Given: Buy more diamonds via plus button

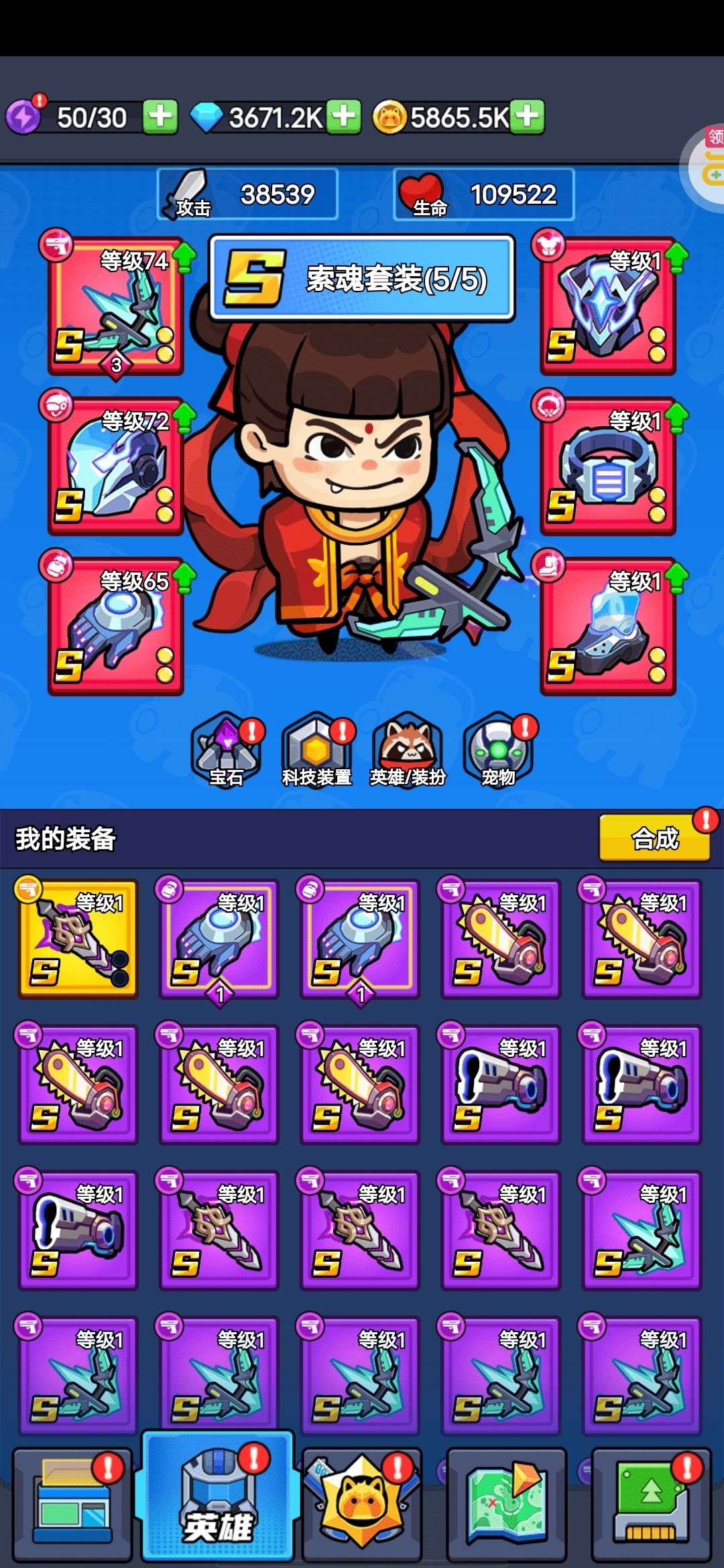Looking at the screenshot, I should tap(344, 117).
